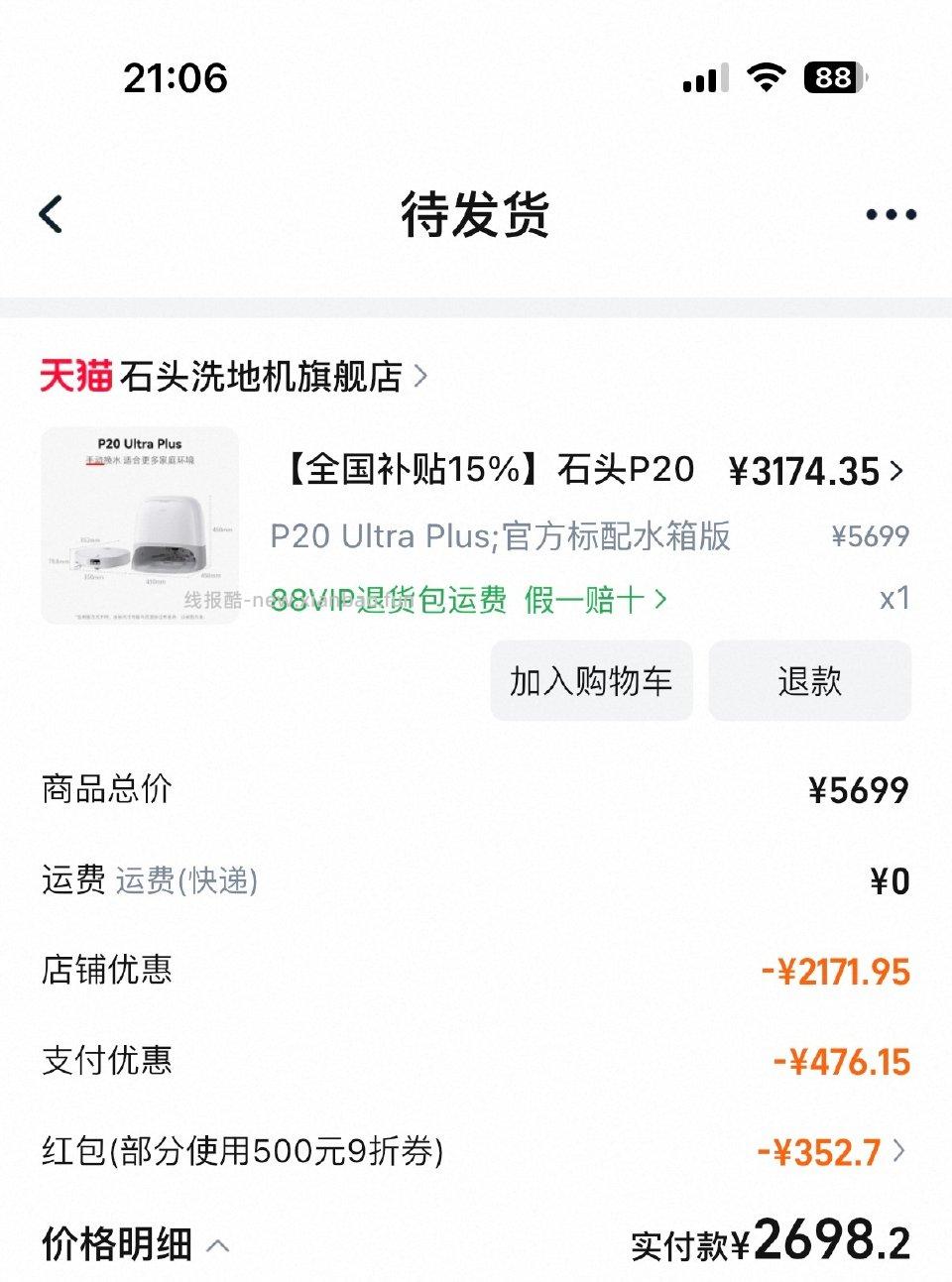Tap the 退款 refund button
This screenshot has height=1282, width=952.
[x=809, y=681]
